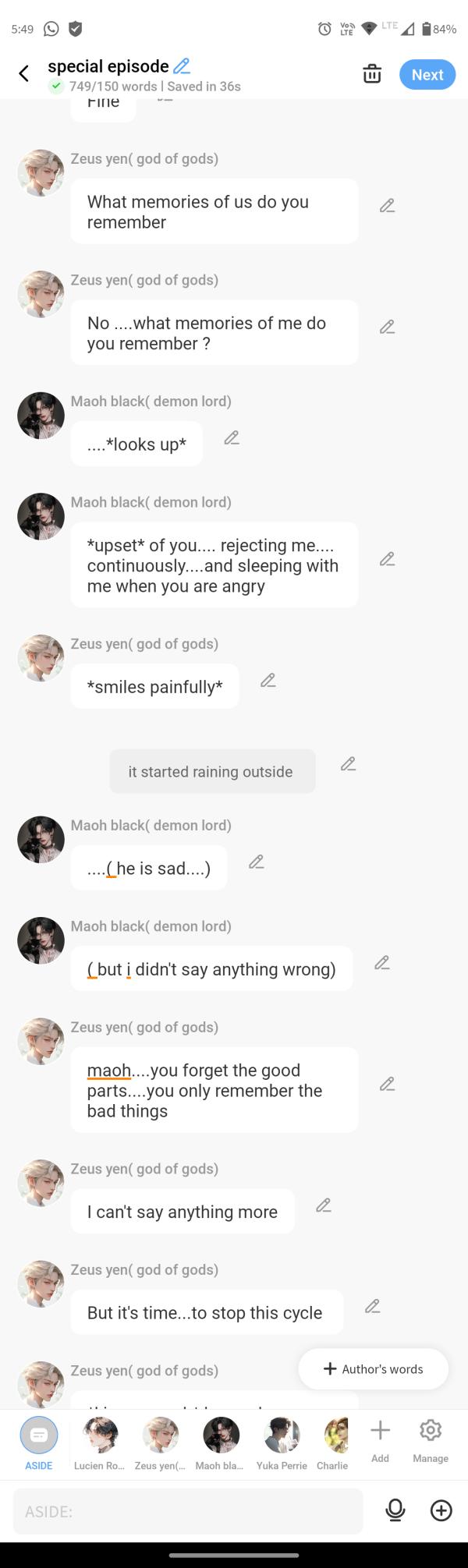
Task: Go back using the top-left arrow
Action: 24,73
